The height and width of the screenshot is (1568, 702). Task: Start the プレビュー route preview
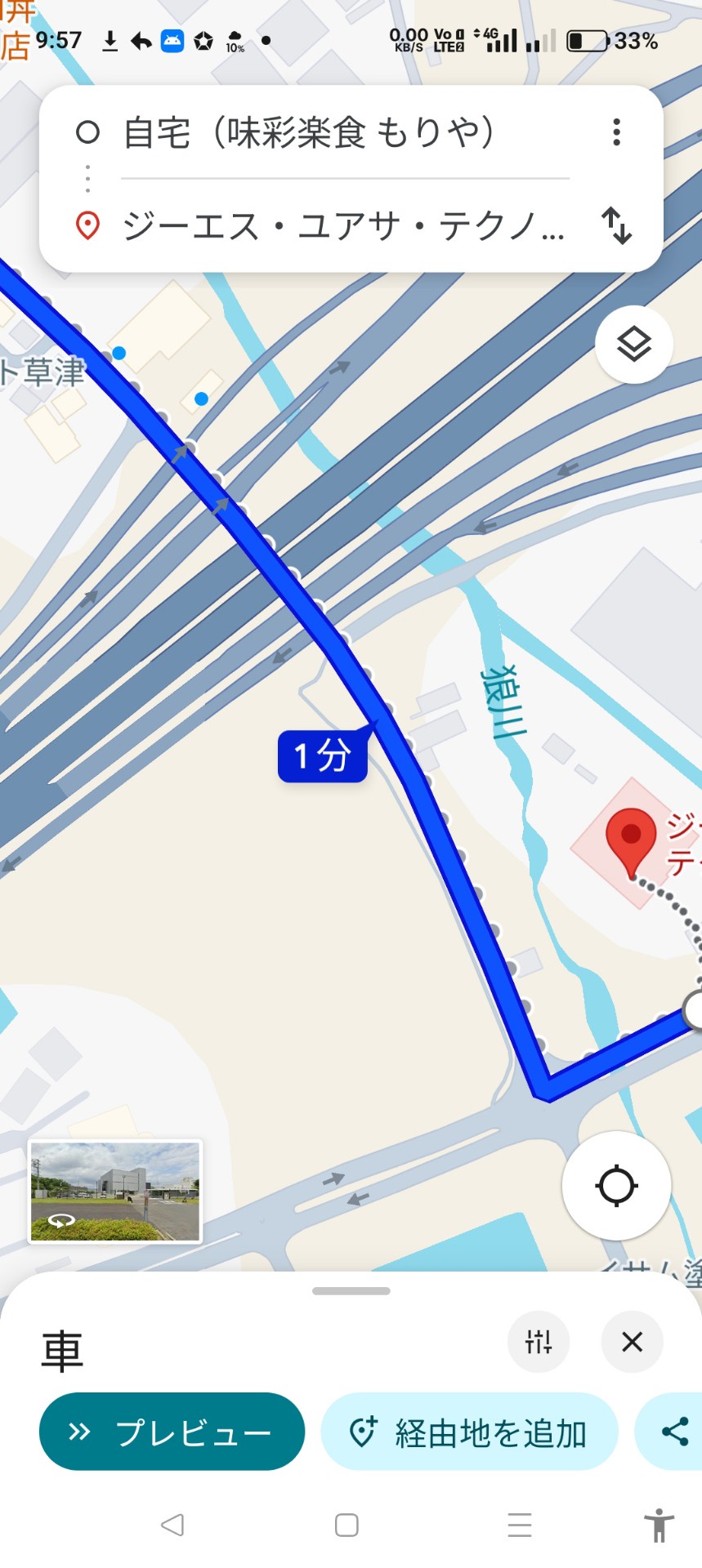(x=172, y=1432)
